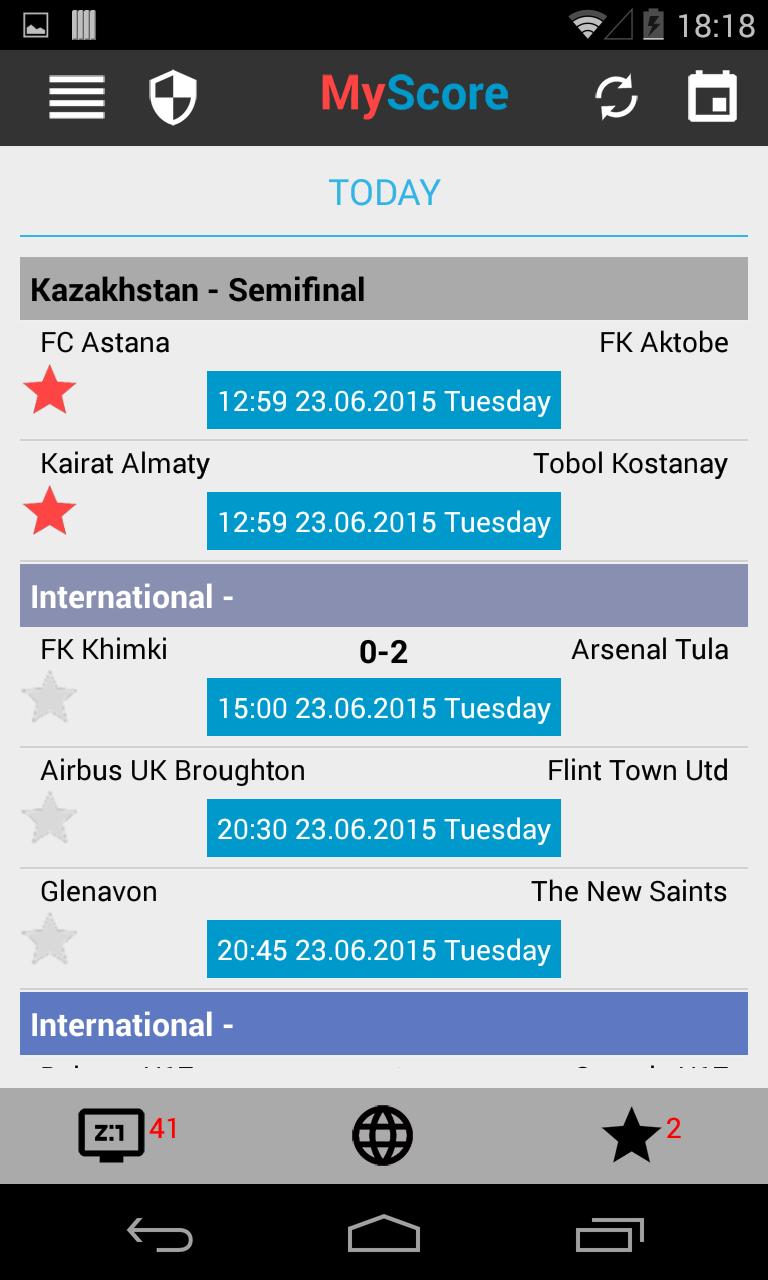Remove Kairat Almaty match from favorites
Viewport: 768px width, 1280px height.
[x=51, y=512]
